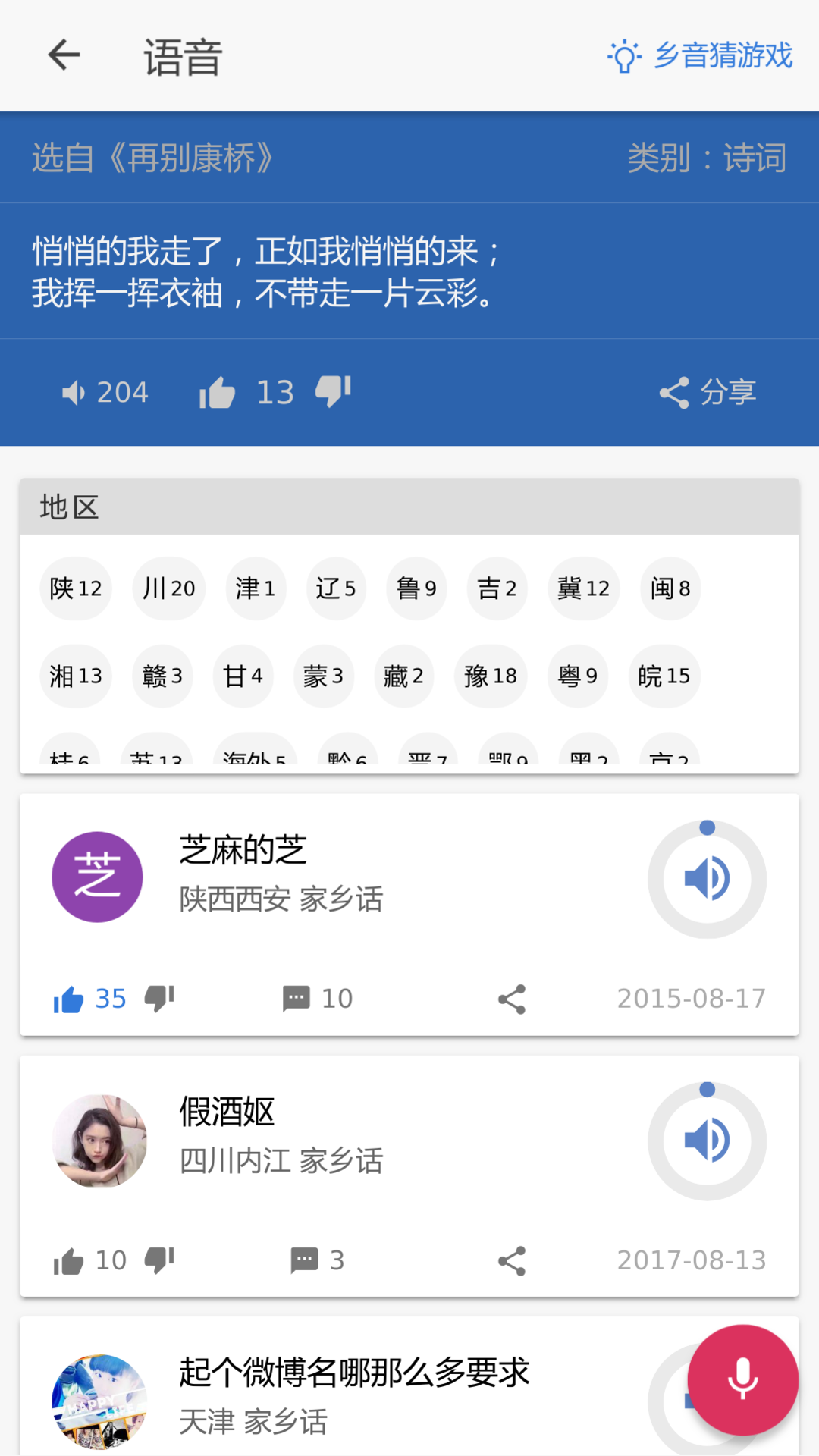Screen dimensions: 819x1456
Task: Filter recordings by 陕 region
Action: click(x=76, y=588)
